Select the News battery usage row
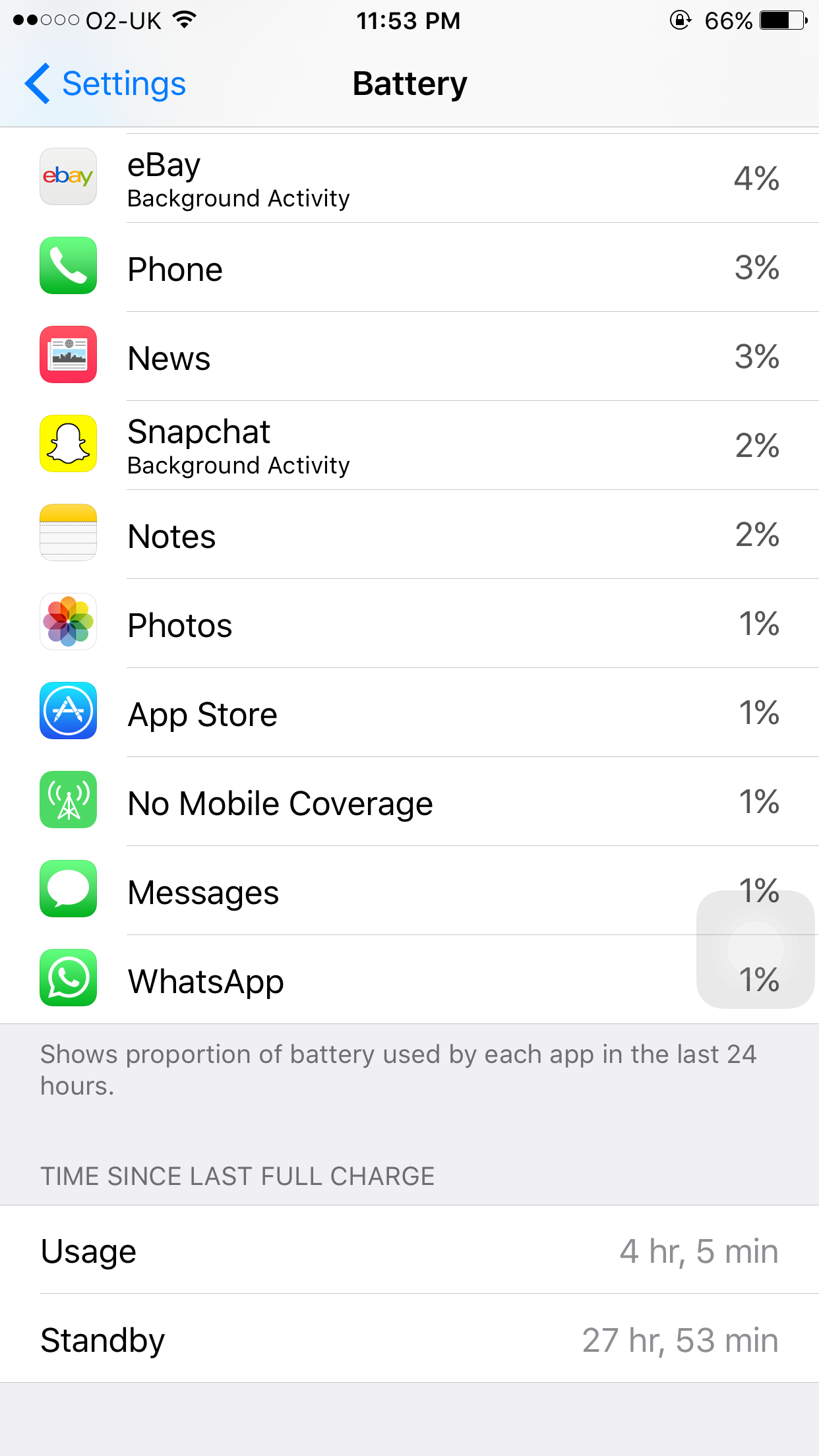Screen dimensions: 819x1456 409,357
